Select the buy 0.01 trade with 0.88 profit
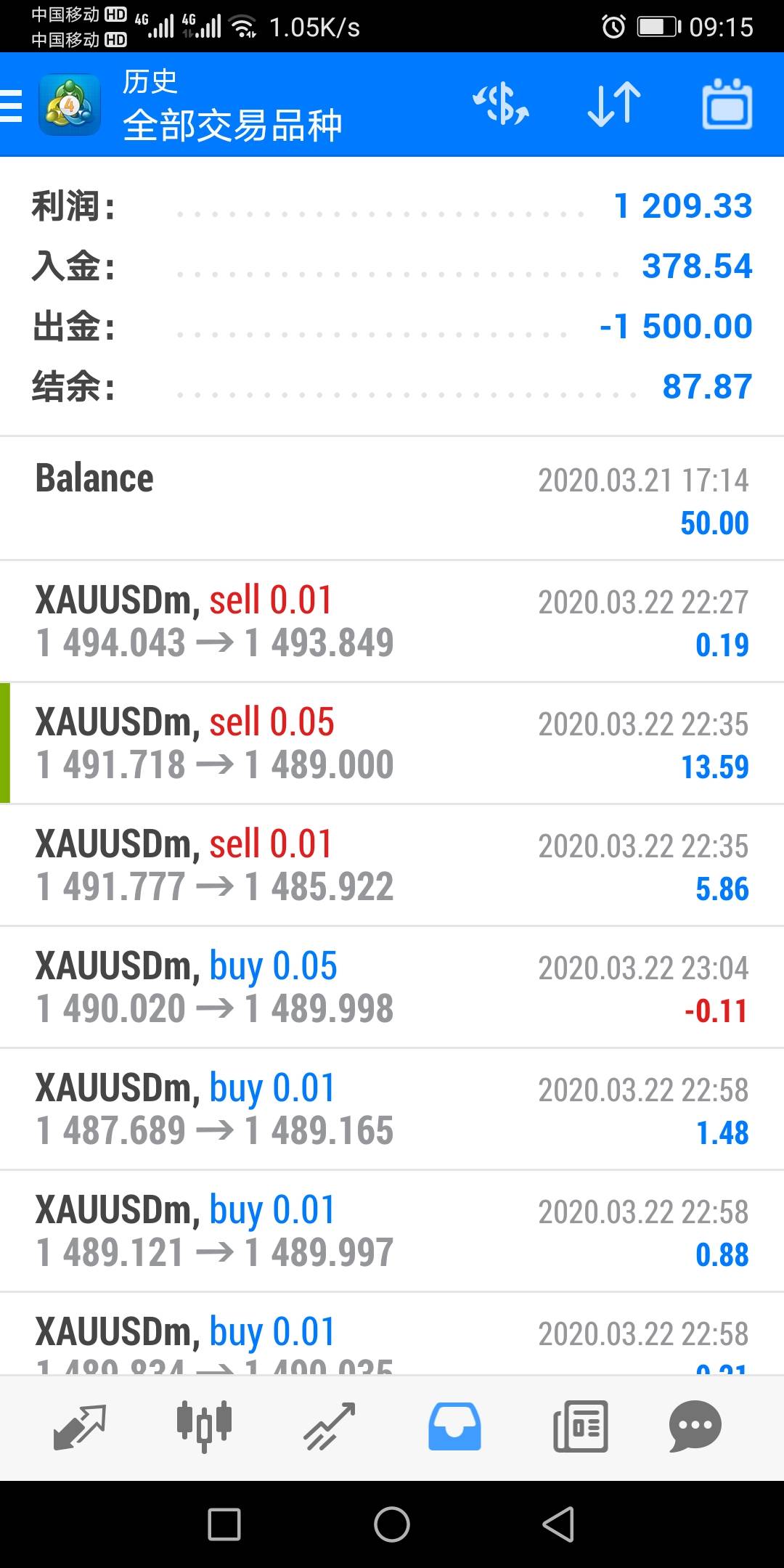This screenshot has height=1568, width=784. 392,1231
